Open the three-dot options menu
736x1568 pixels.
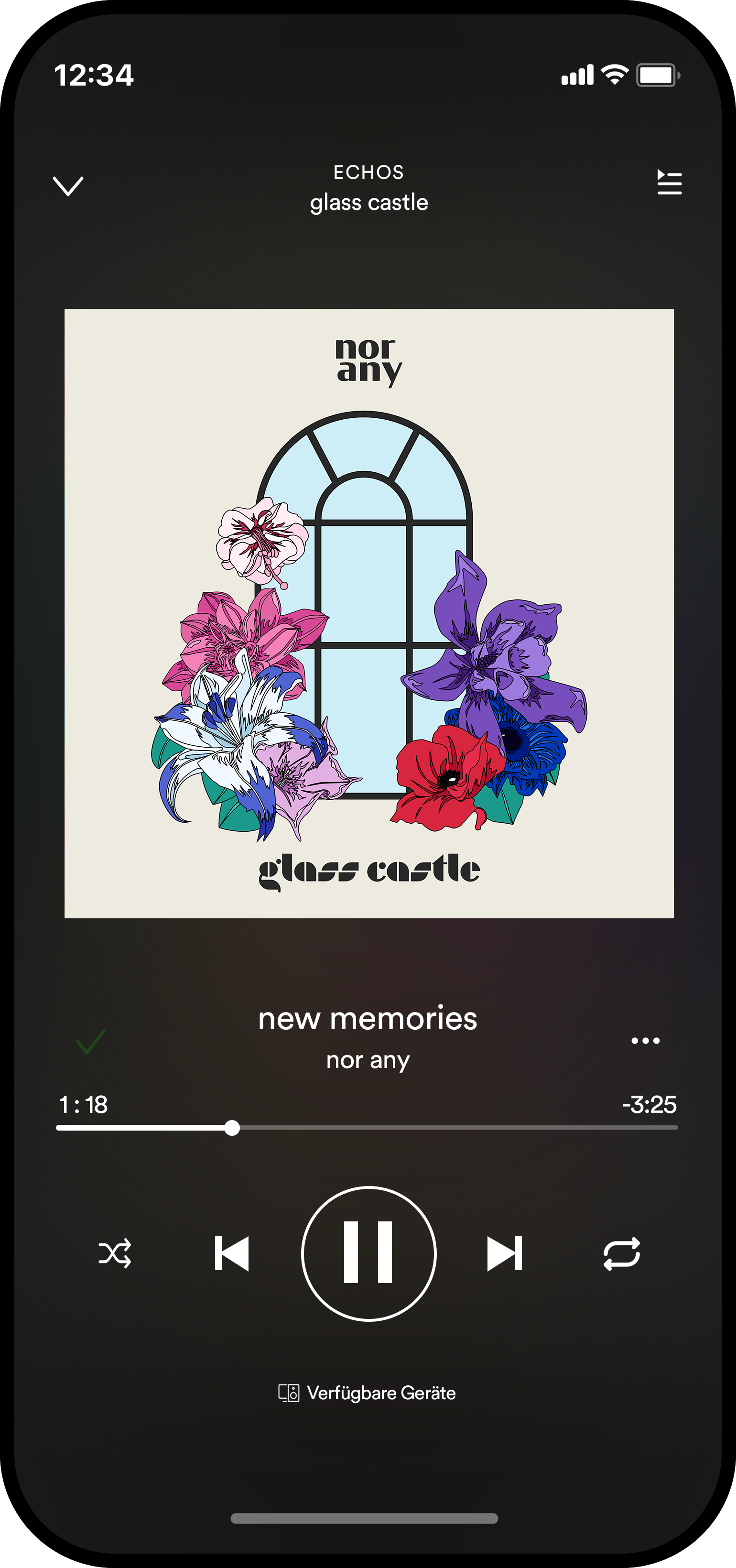pos(645,1040)
